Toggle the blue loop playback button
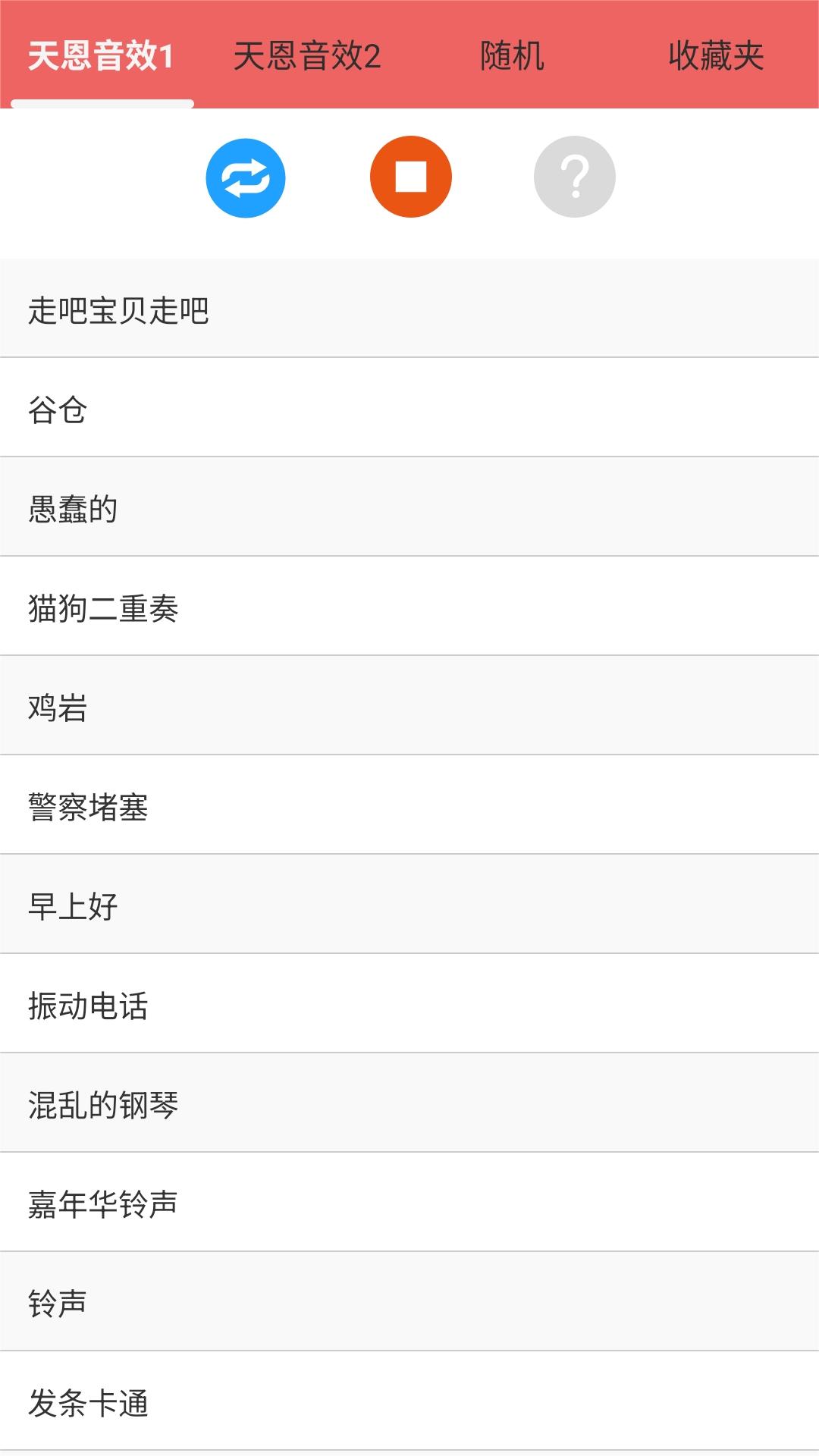 coord(245,177)
